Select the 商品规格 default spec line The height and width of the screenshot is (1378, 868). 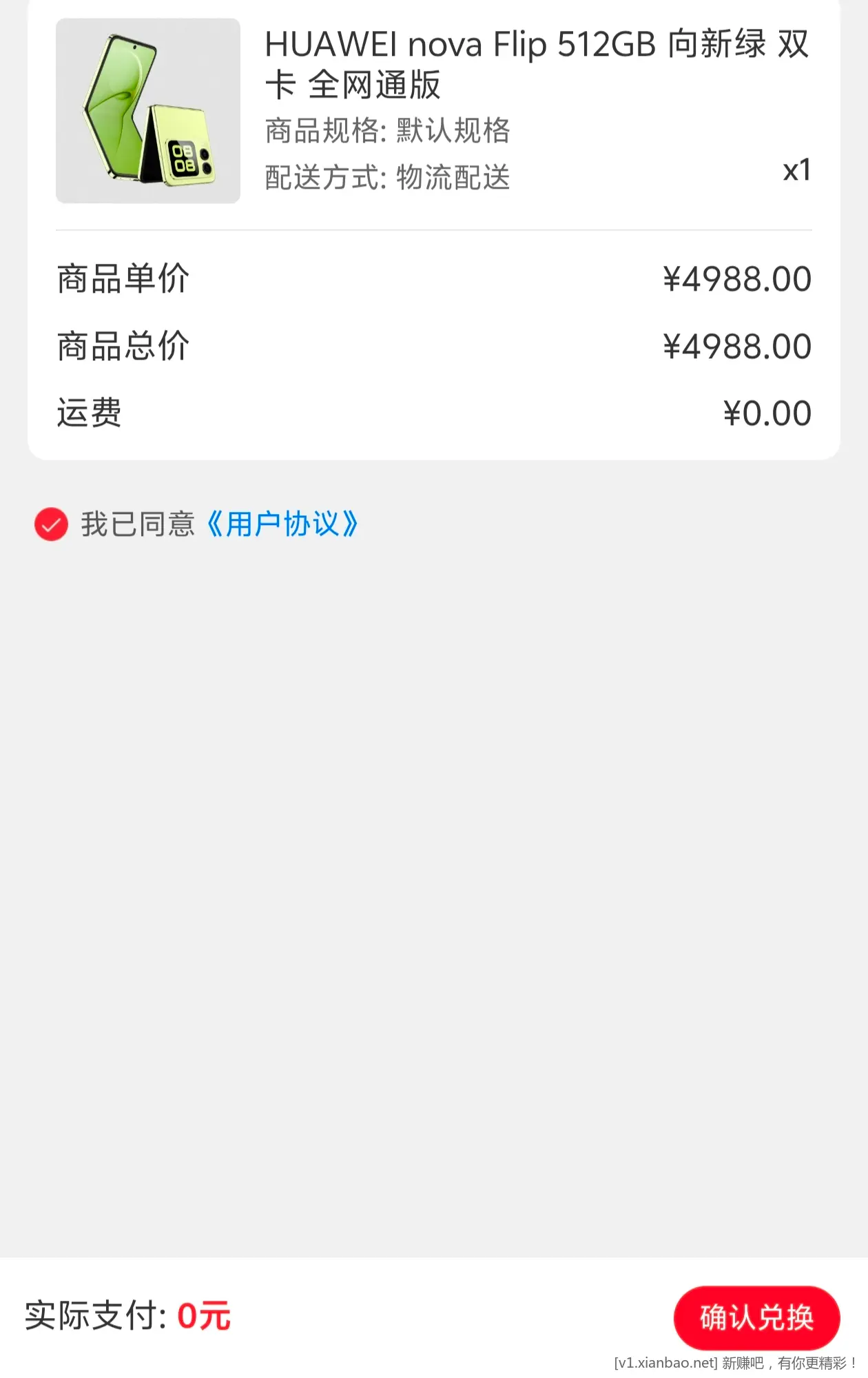click(x=386, y=129)
